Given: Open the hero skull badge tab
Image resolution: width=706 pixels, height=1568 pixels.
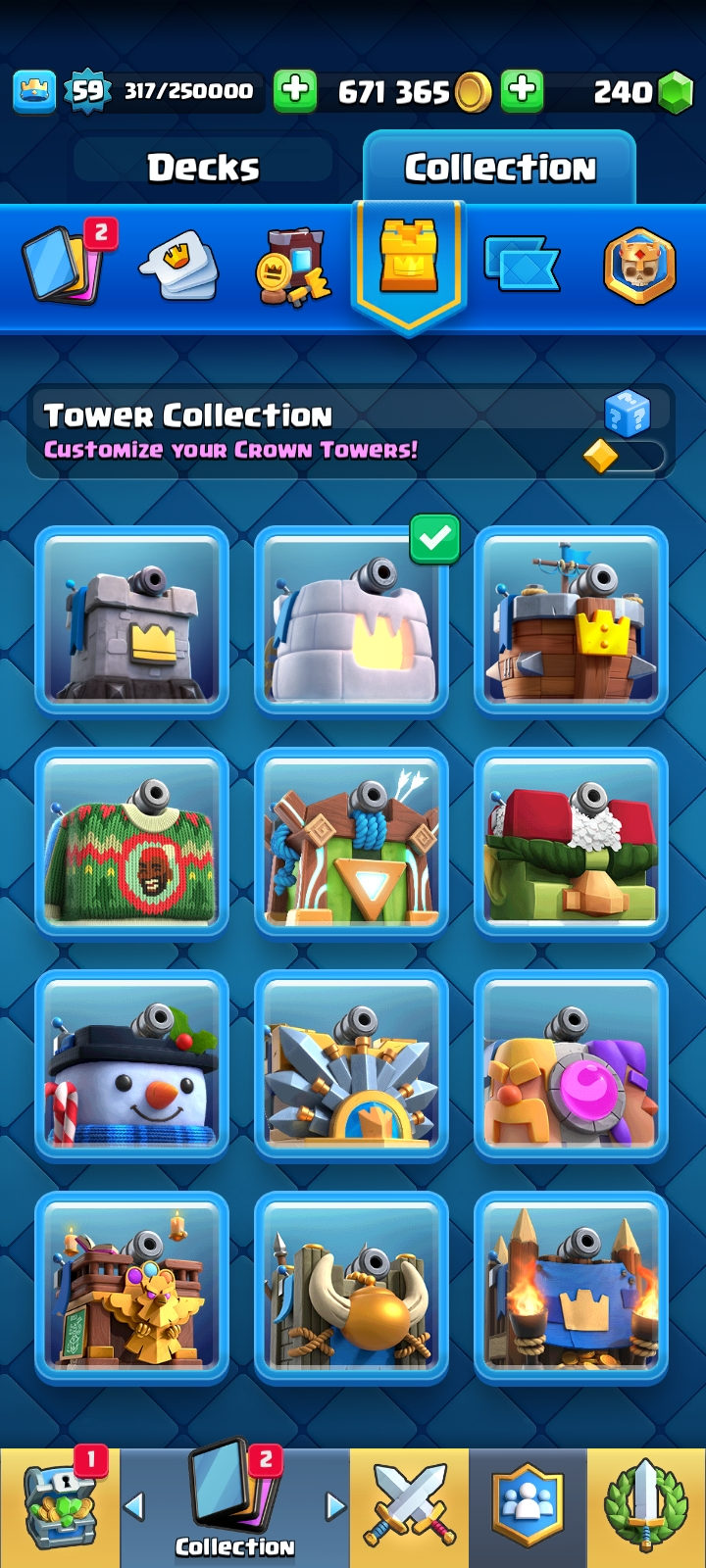Looking at the screenshot, I should click(x=639, y=266).
